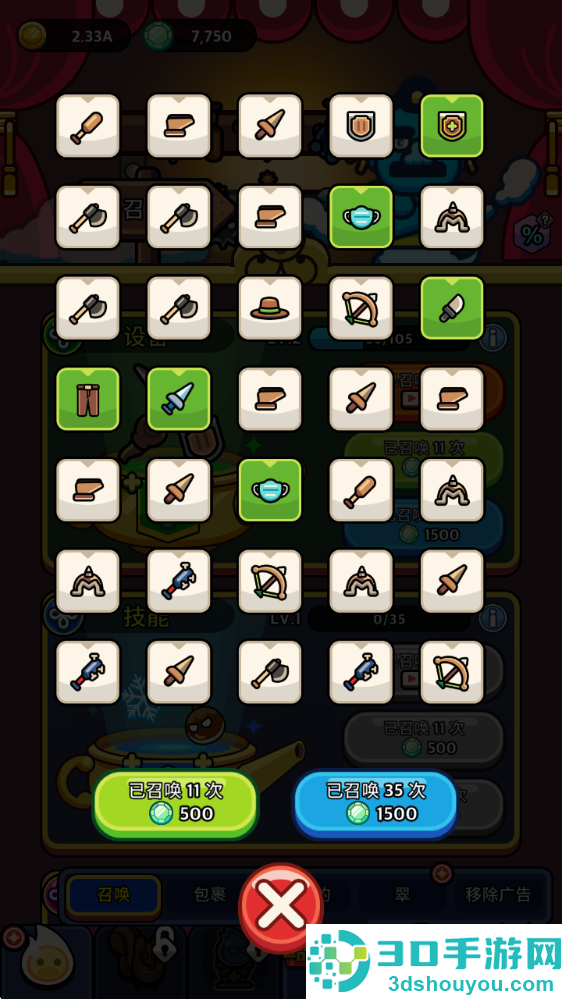Image resolution: width=562 pixels, height=999 pixels.
Task: Close the summon results with the red X
Action: 280,903
